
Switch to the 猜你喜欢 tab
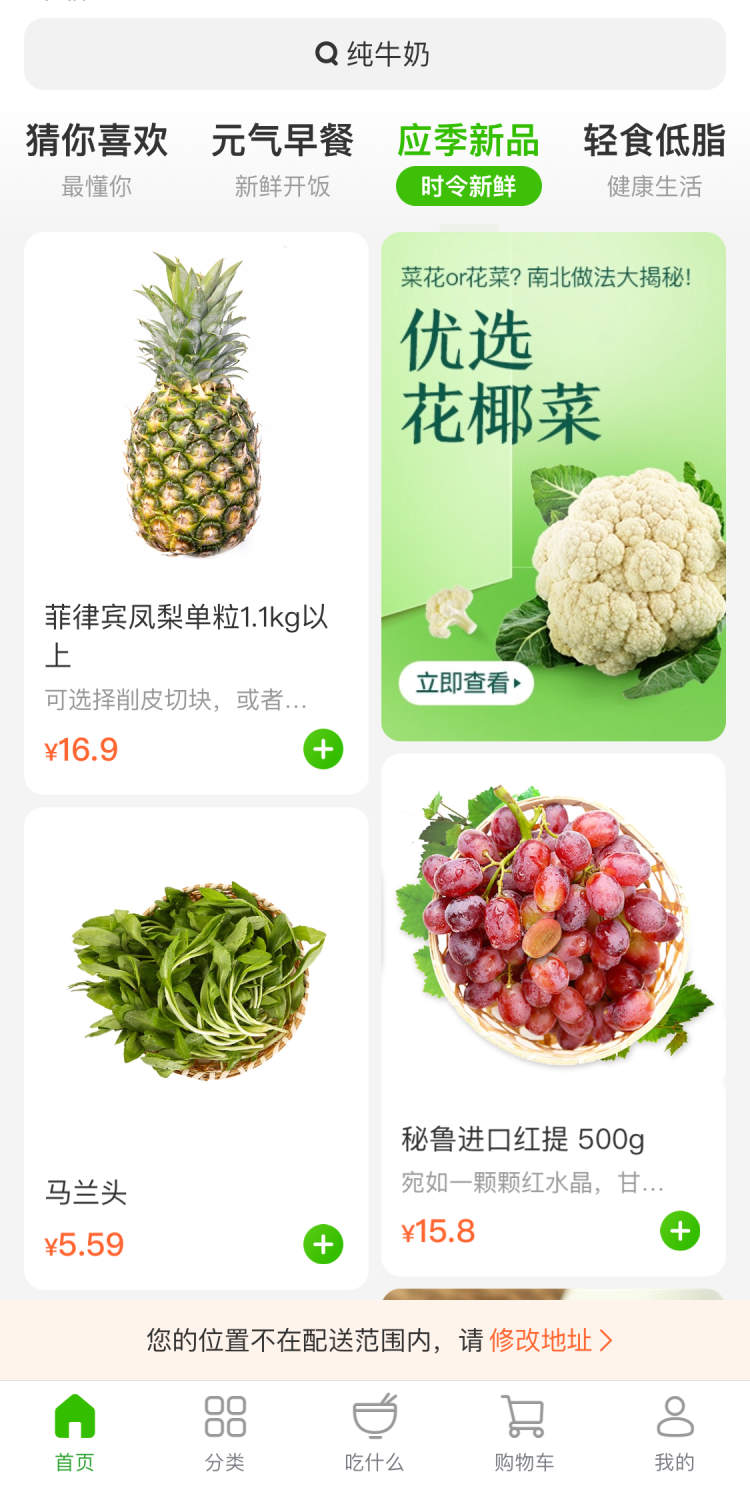97,158
